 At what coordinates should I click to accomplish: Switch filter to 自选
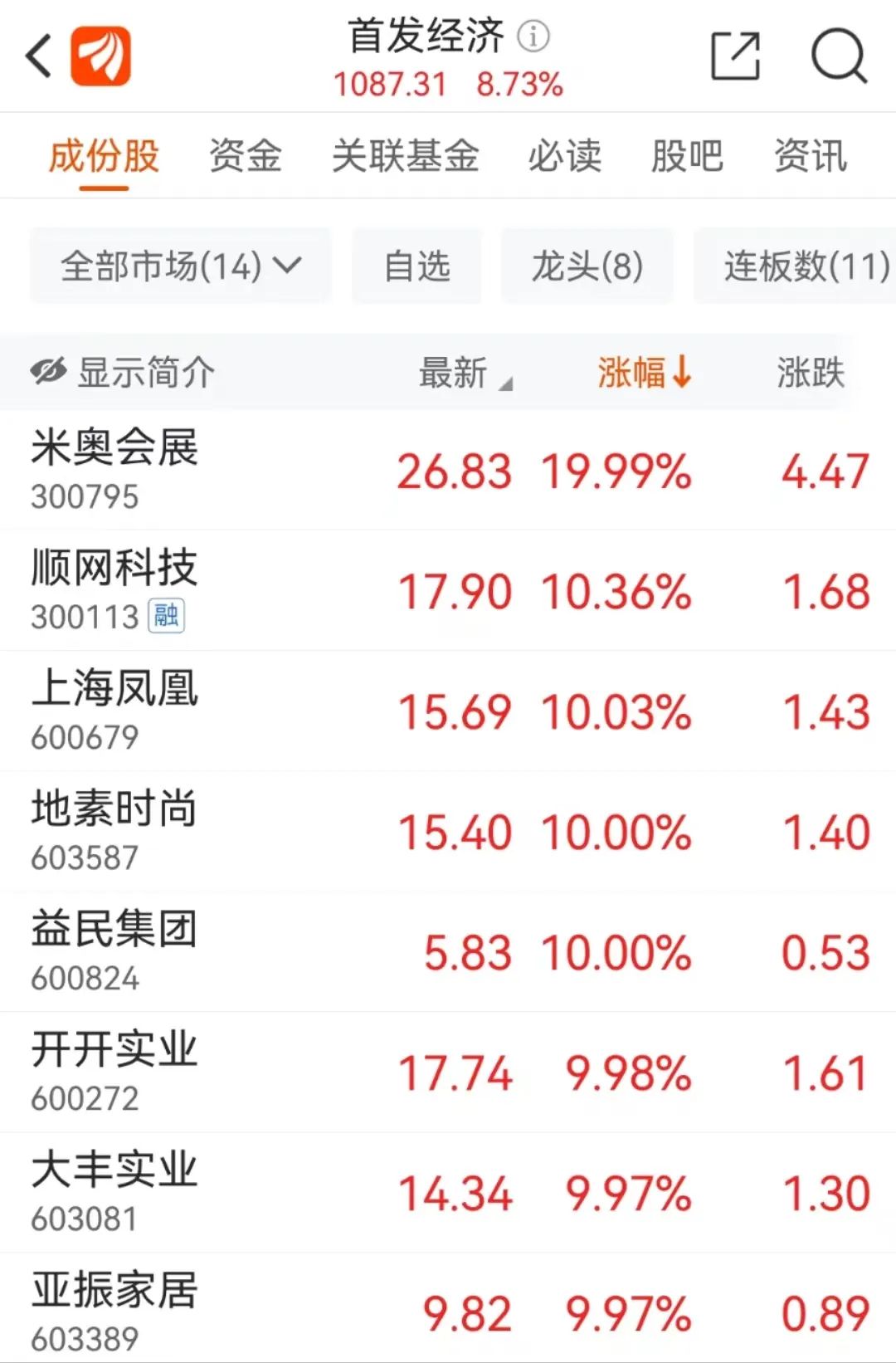416,266
